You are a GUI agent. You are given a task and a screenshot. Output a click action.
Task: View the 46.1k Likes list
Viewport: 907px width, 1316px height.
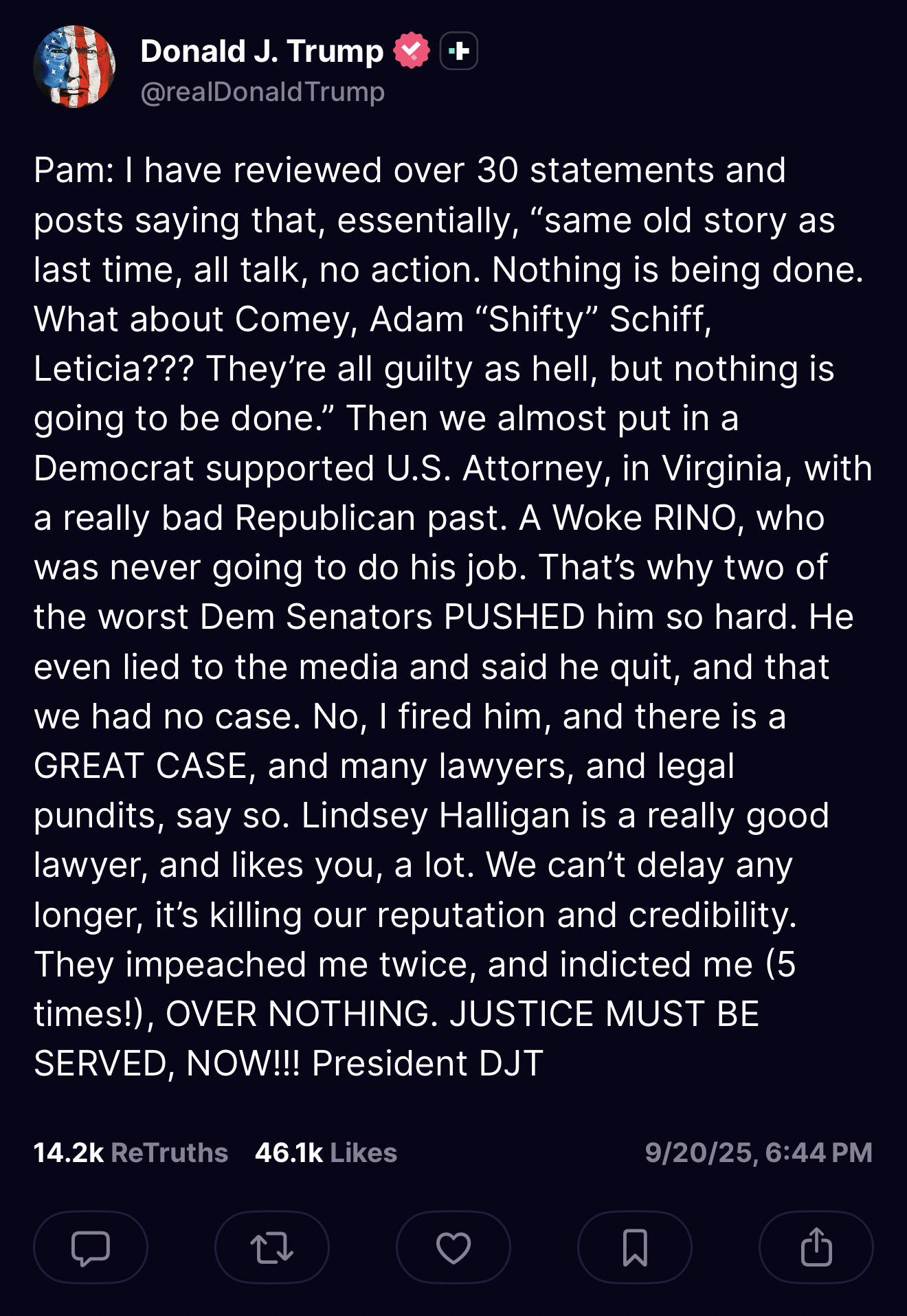click(x=326, y=1152)
